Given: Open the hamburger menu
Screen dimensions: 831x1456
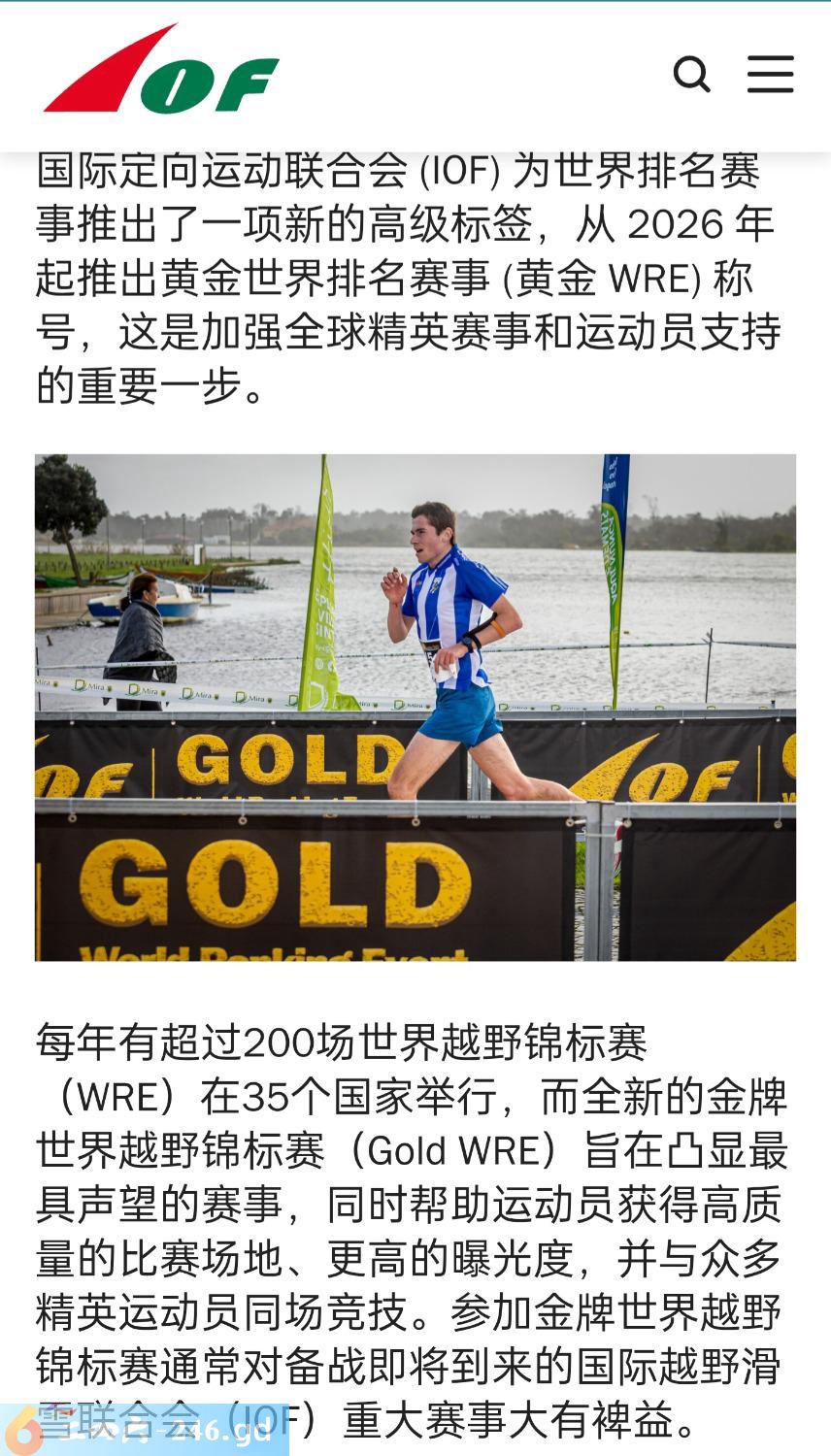Looking at the screenshot, I should [x=770, y=74].
